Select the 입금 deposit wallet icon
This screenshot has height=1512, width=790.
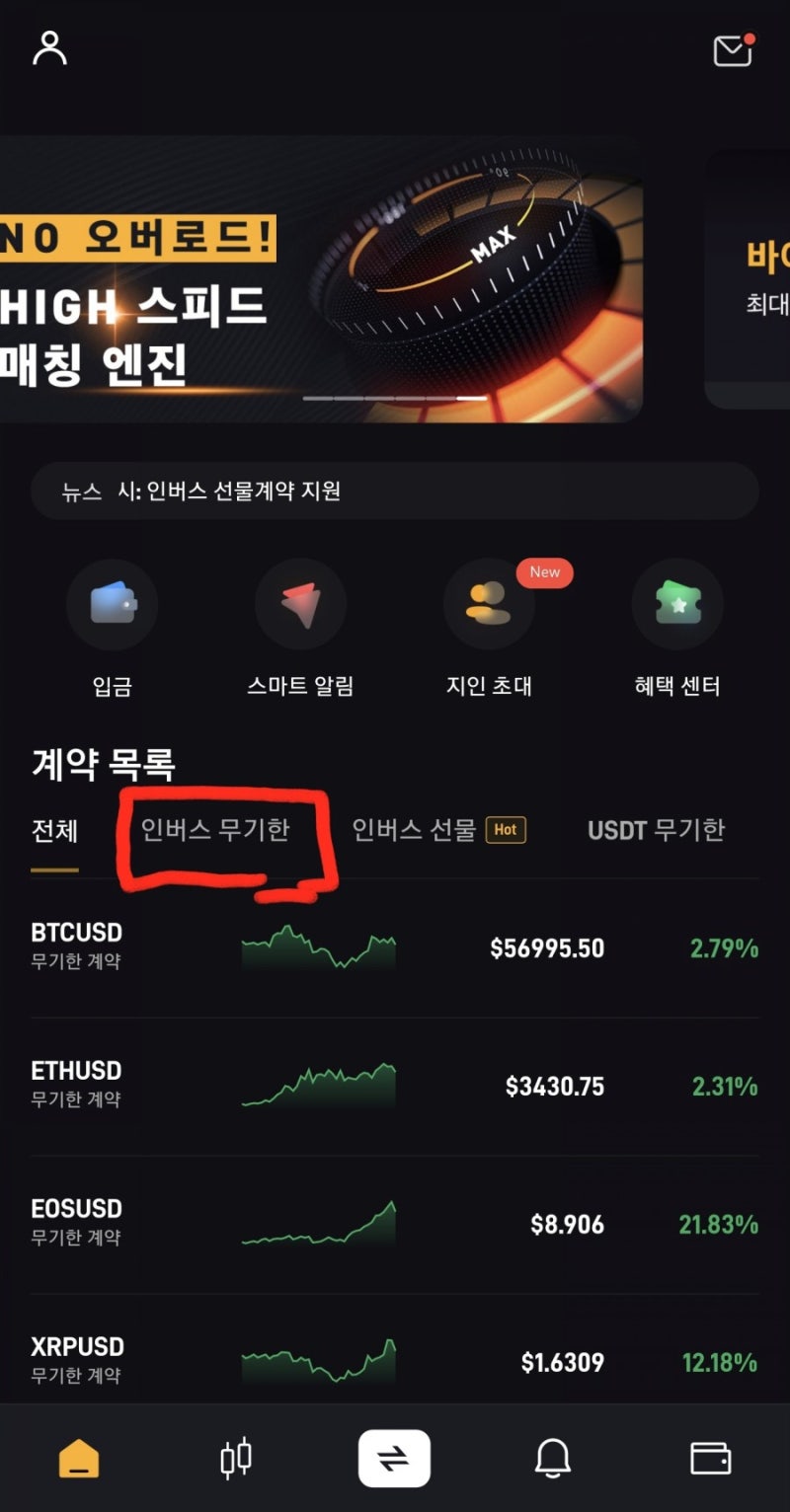click(x=113, y=604)
